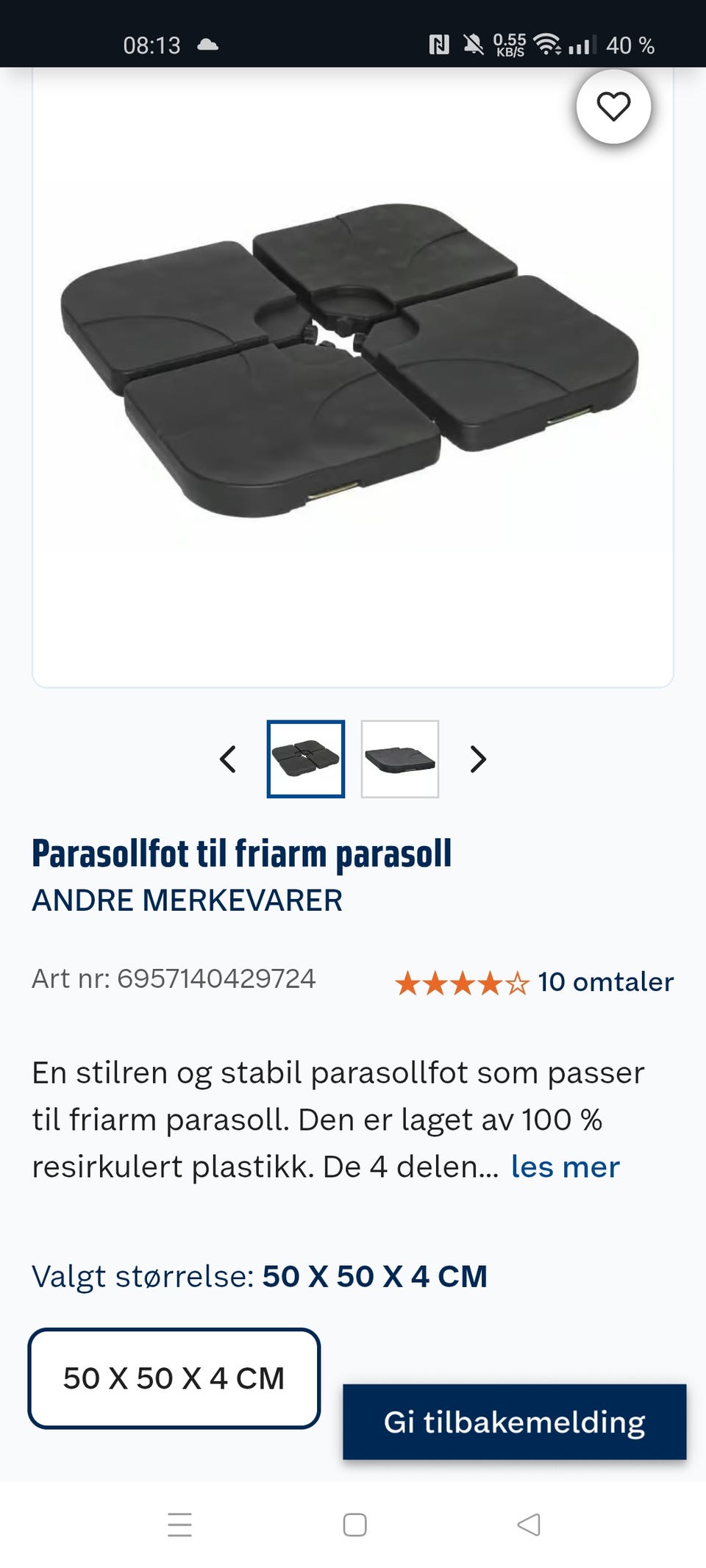Select the 50 X 50 X 4 CM size option

pyautogui.click(x=174, y=1378)
